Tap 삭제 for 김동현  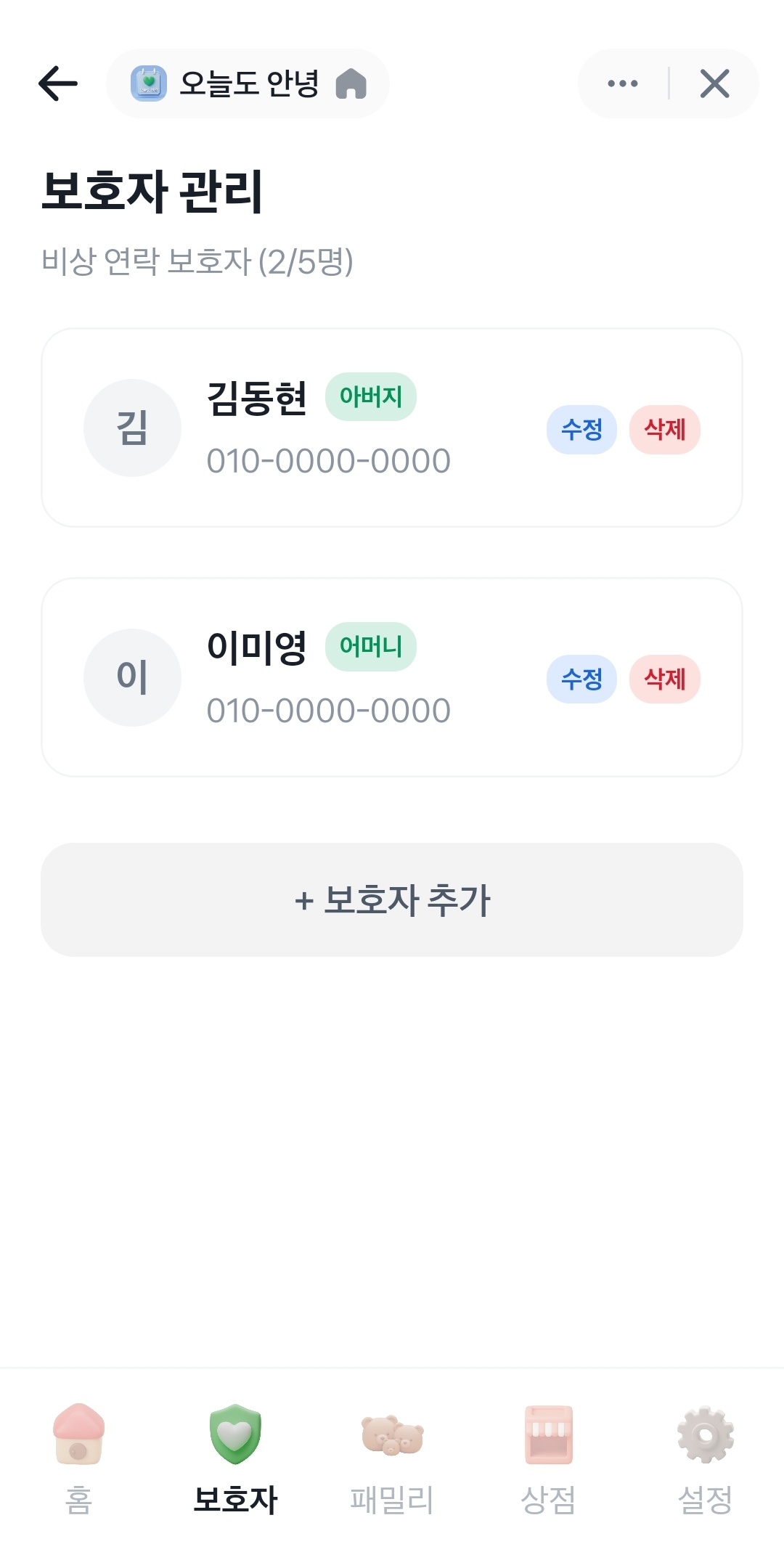pos(664,429)
